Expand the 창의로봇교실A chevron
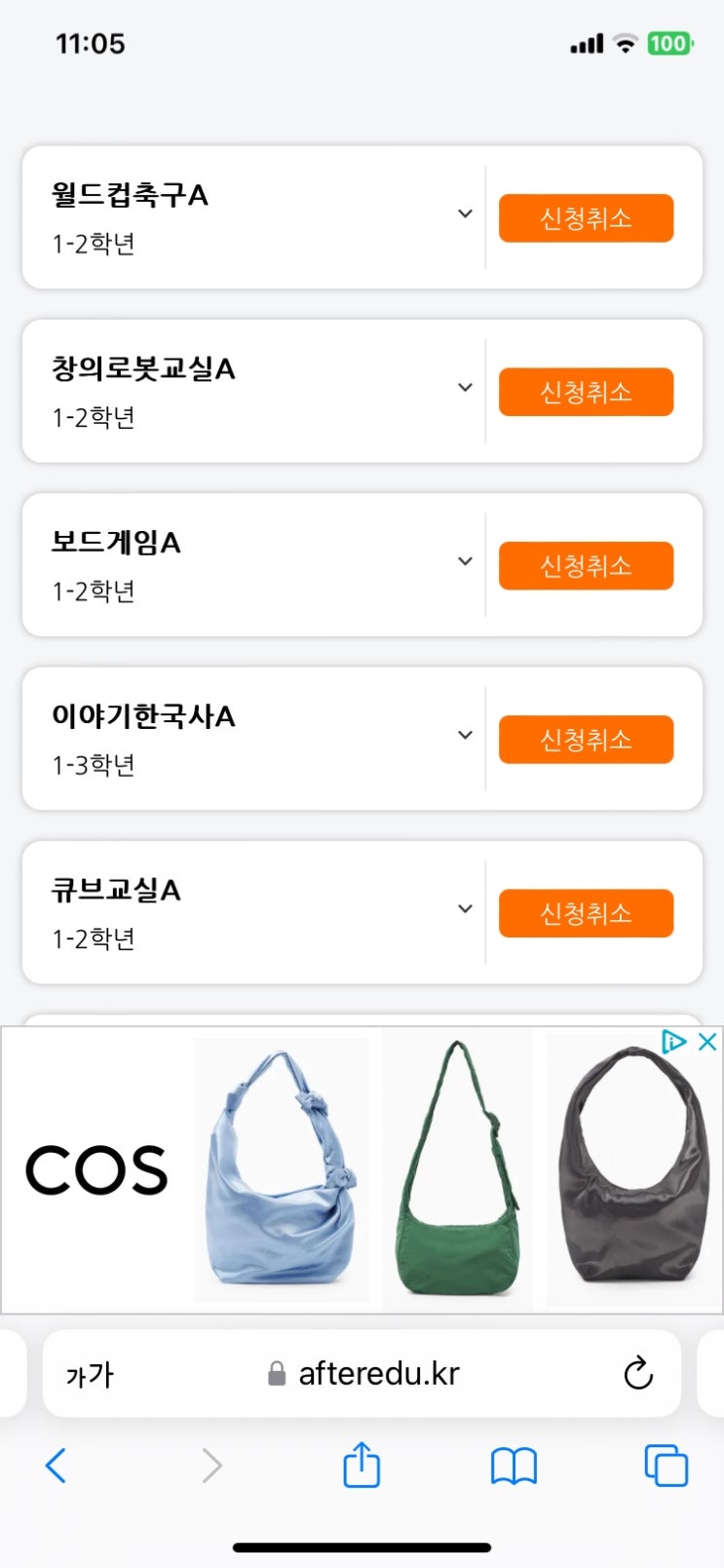Viewport: 724px width, 1568px height. tap(465, 387)
